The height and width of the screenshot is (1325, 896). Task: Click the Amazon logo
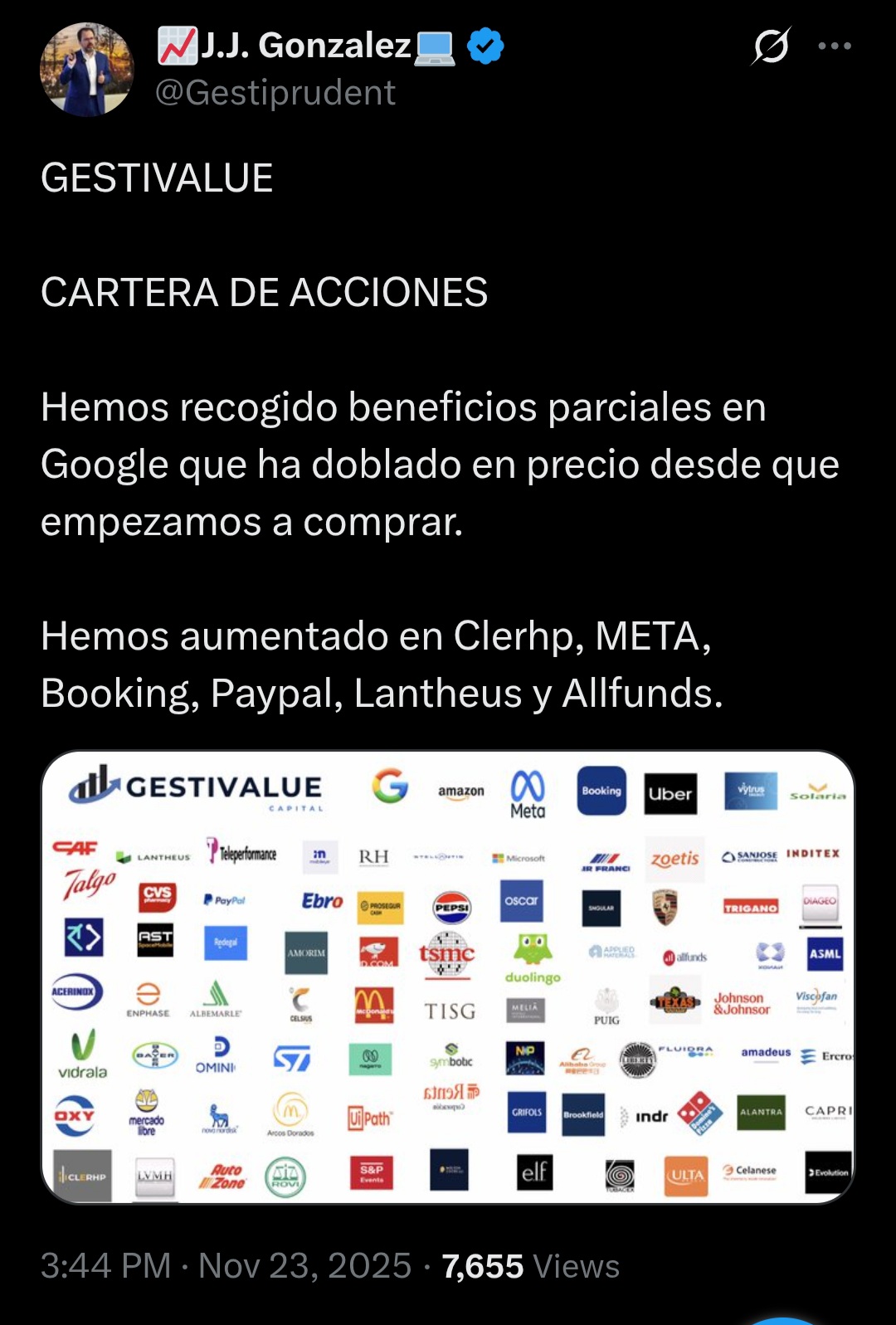pos(462,792)
